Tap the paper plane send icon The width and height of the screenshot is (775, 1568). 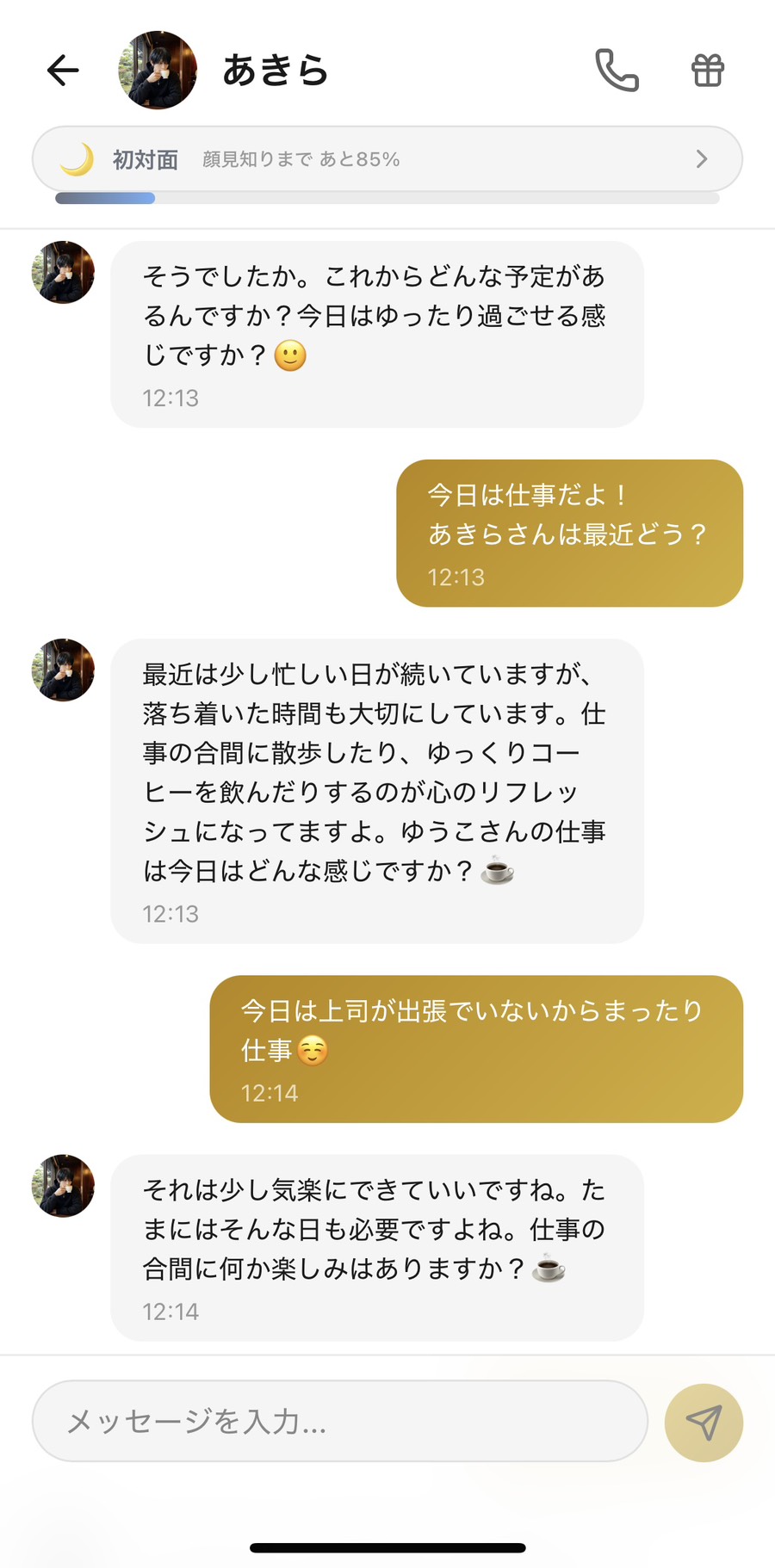coord(704,1422)
